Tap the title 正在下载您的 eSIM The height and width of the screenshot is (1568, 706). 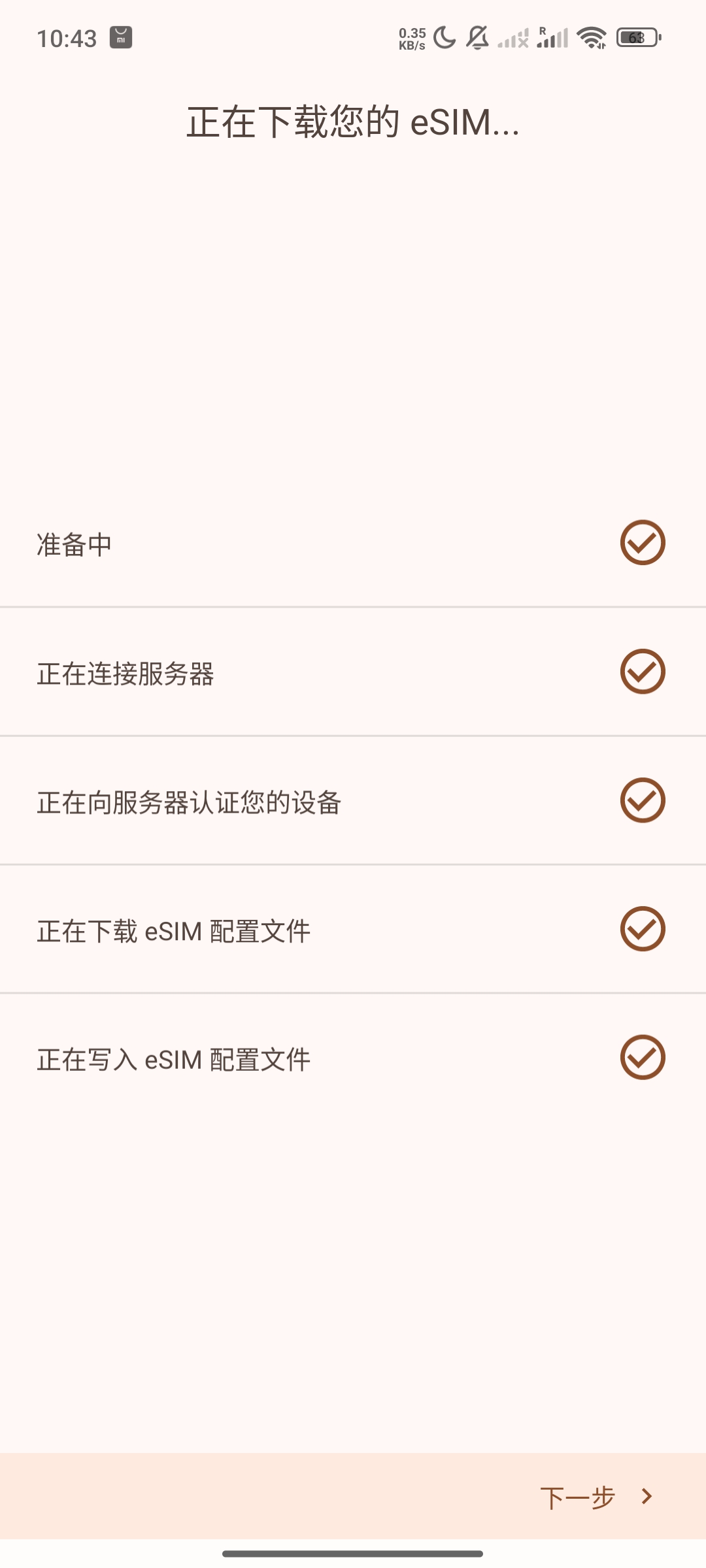point(353,121)
